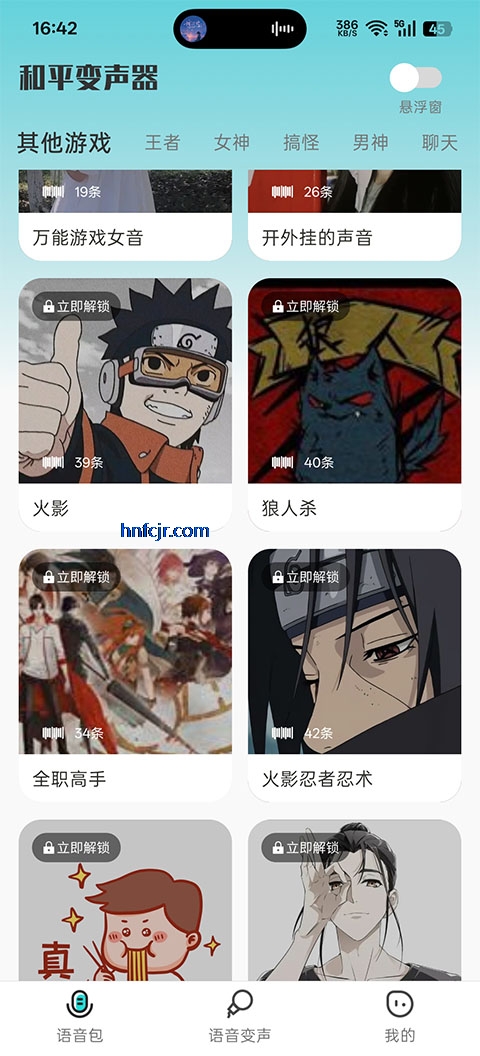The image size is (480, 1056).
Task: Tap 立即解锁 on the 全职高手 card
Action: 76,577
